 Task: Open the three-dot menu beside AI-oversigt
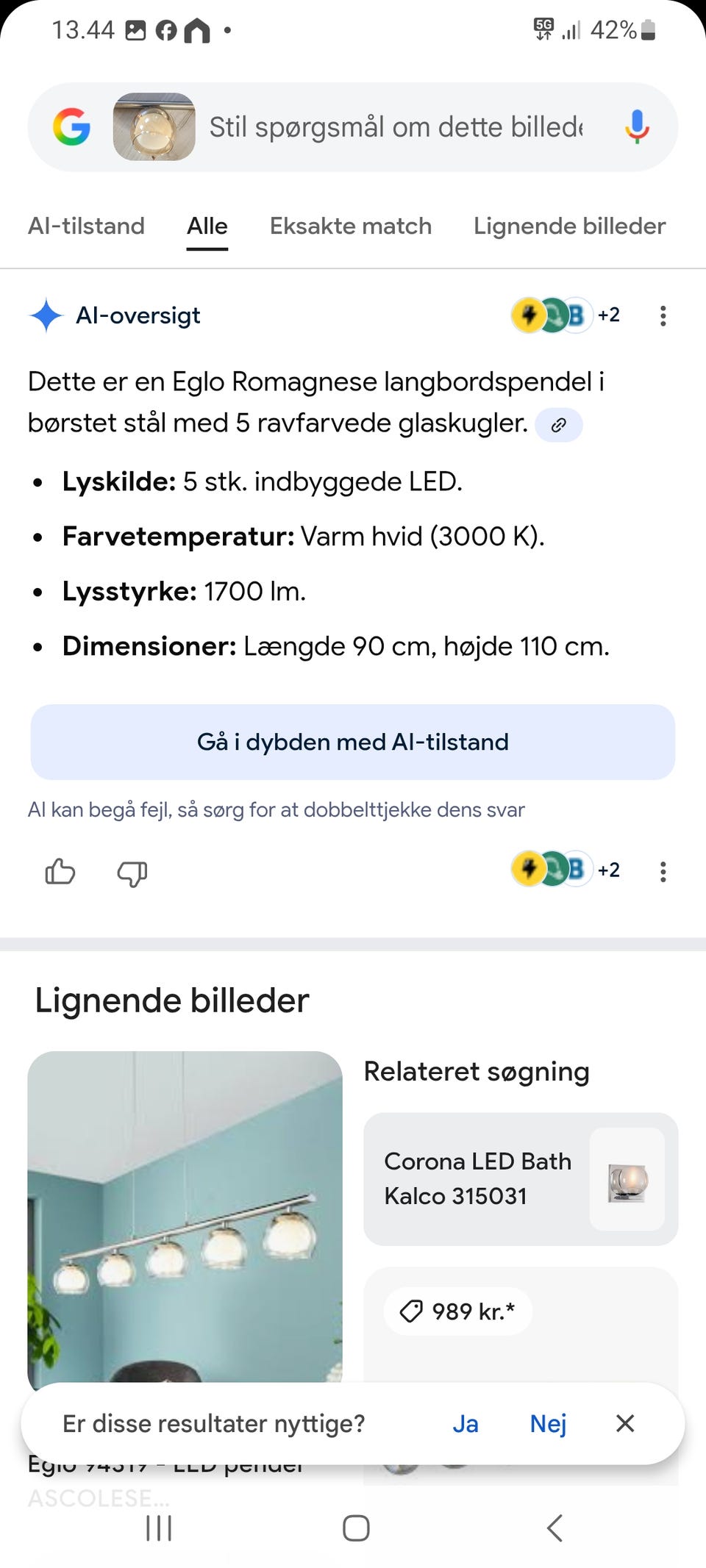(663, 315)
